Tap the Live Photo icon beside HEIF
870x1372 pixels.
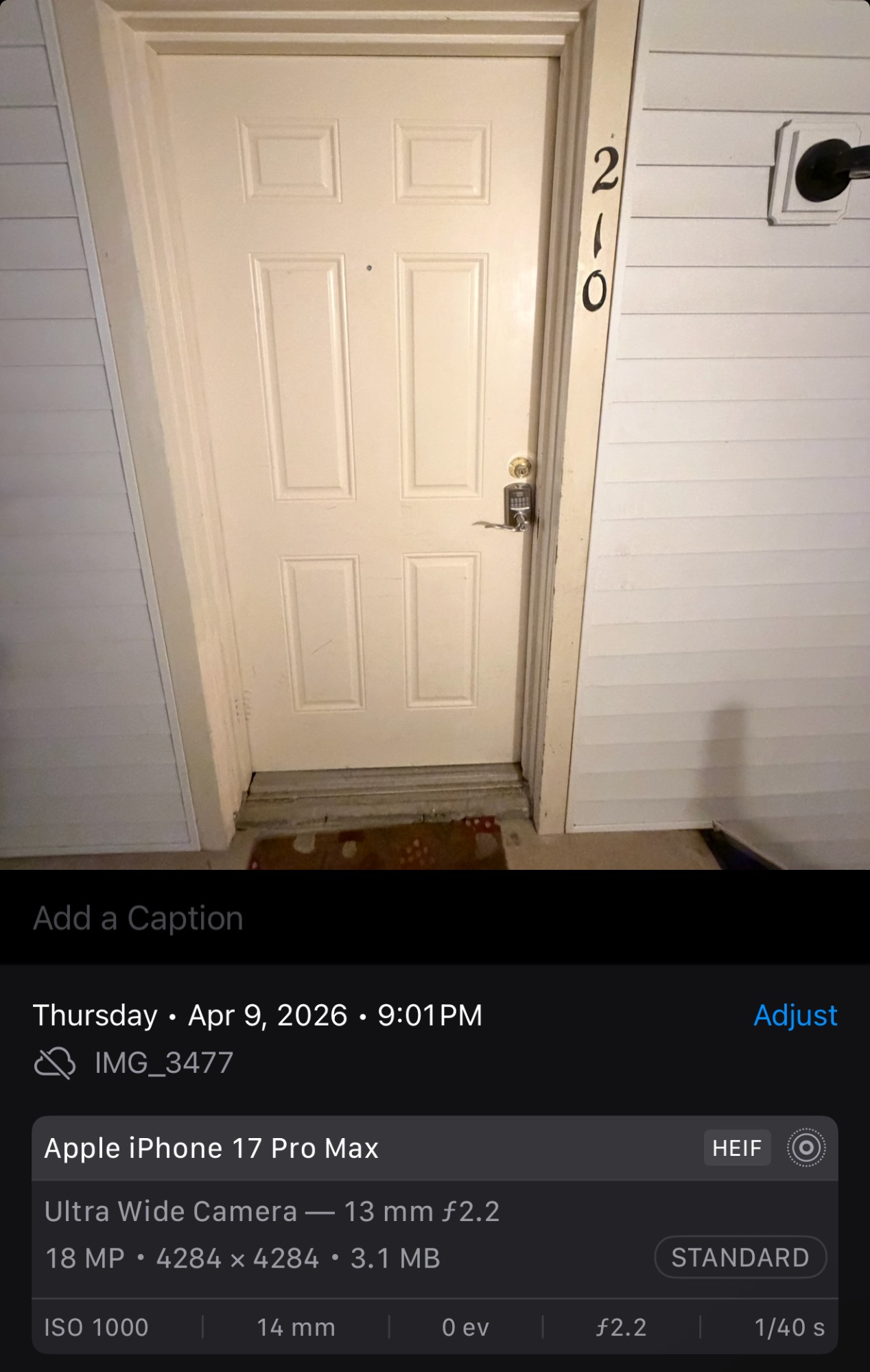coord(806,1148)
